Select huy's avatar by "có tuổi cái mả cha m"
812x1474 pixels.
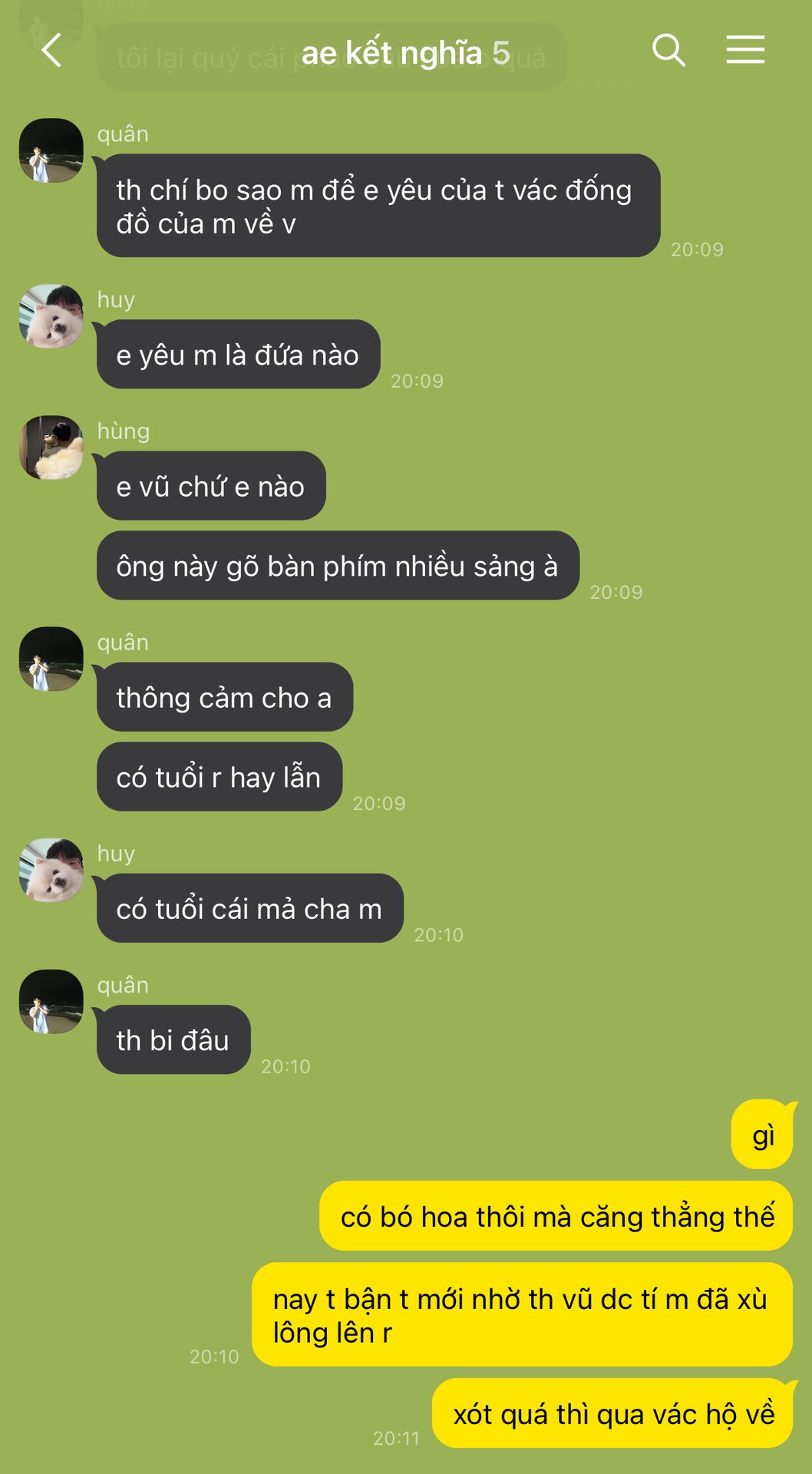(51, 870)
